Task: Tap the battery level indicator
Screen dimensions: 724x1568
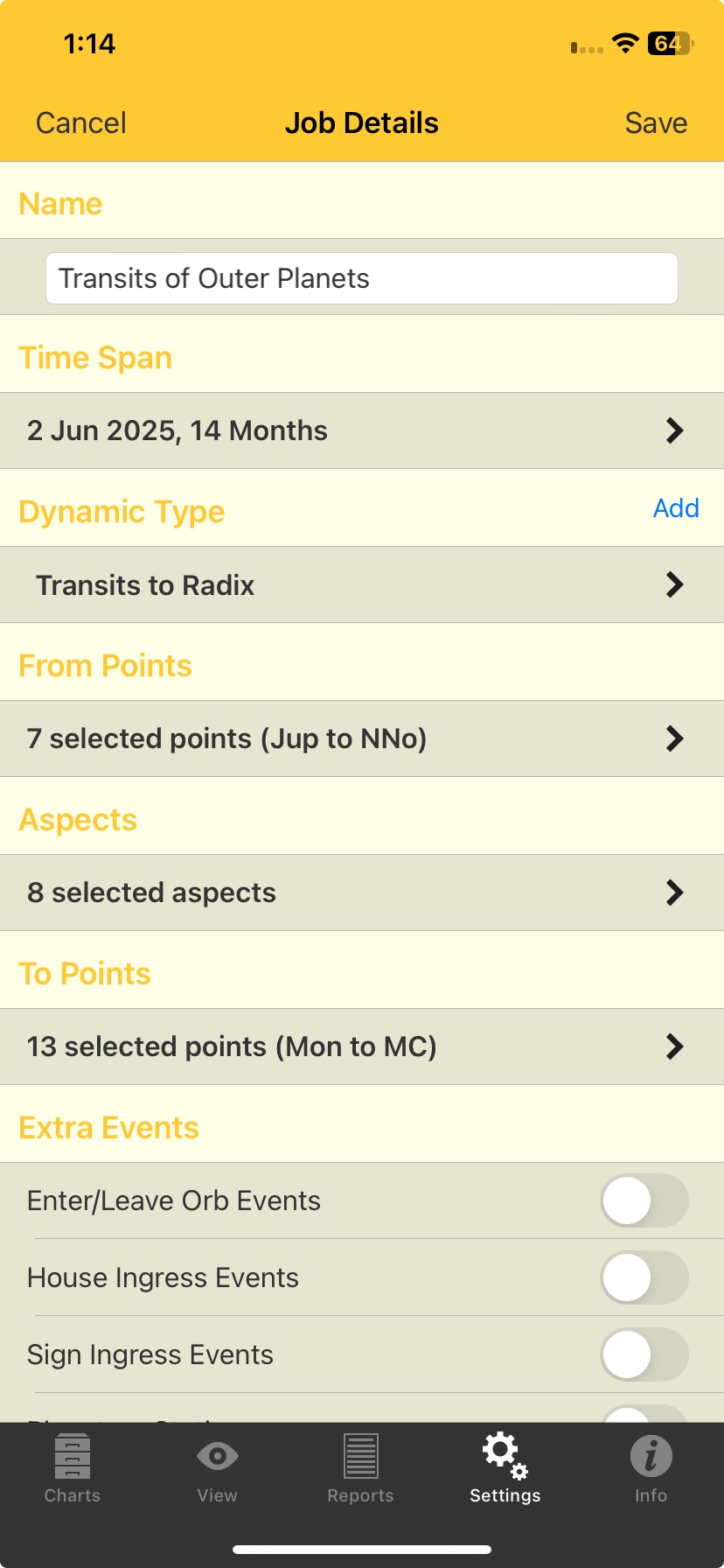Action: click(x=668, y=44)
